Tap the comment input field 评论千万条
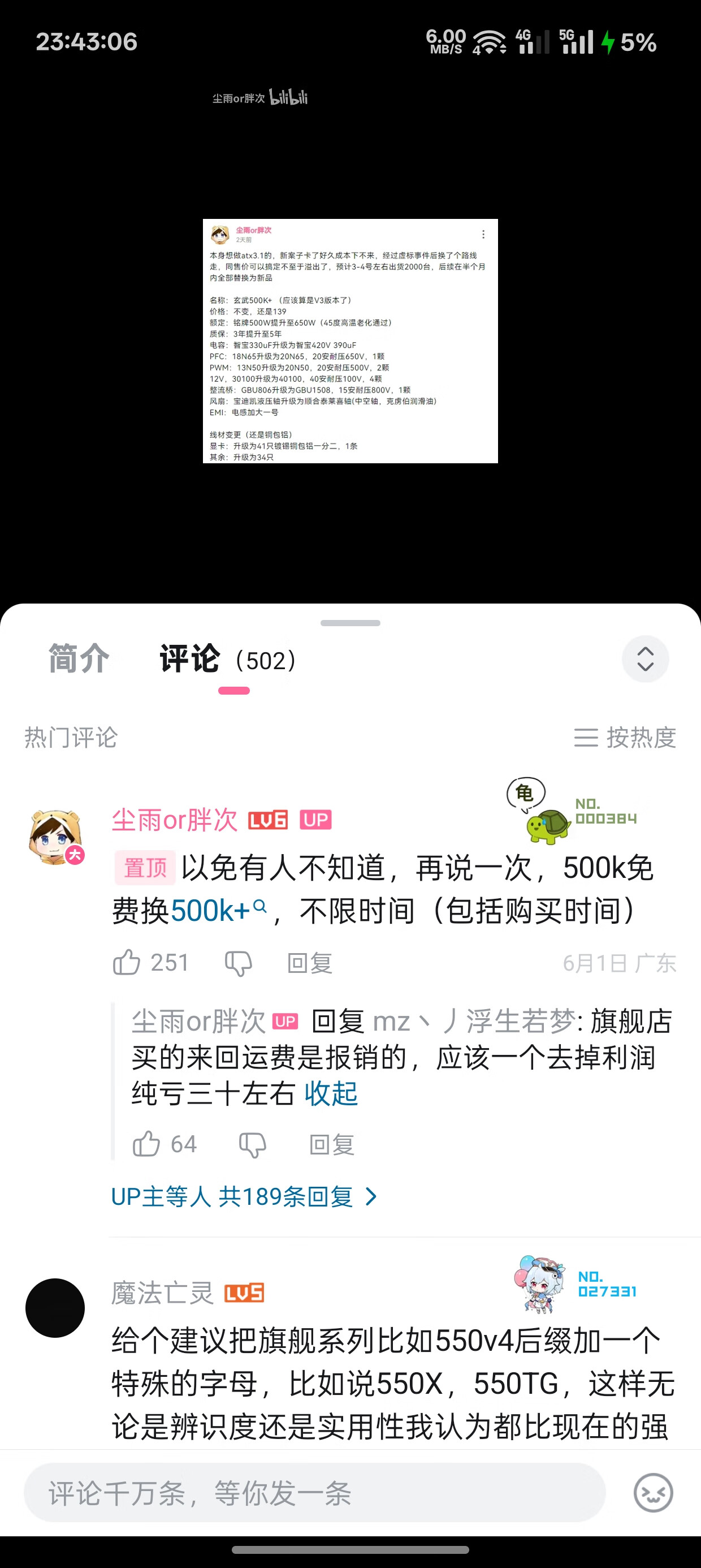Viewport: 701px width, 1568px height. 314,1493
